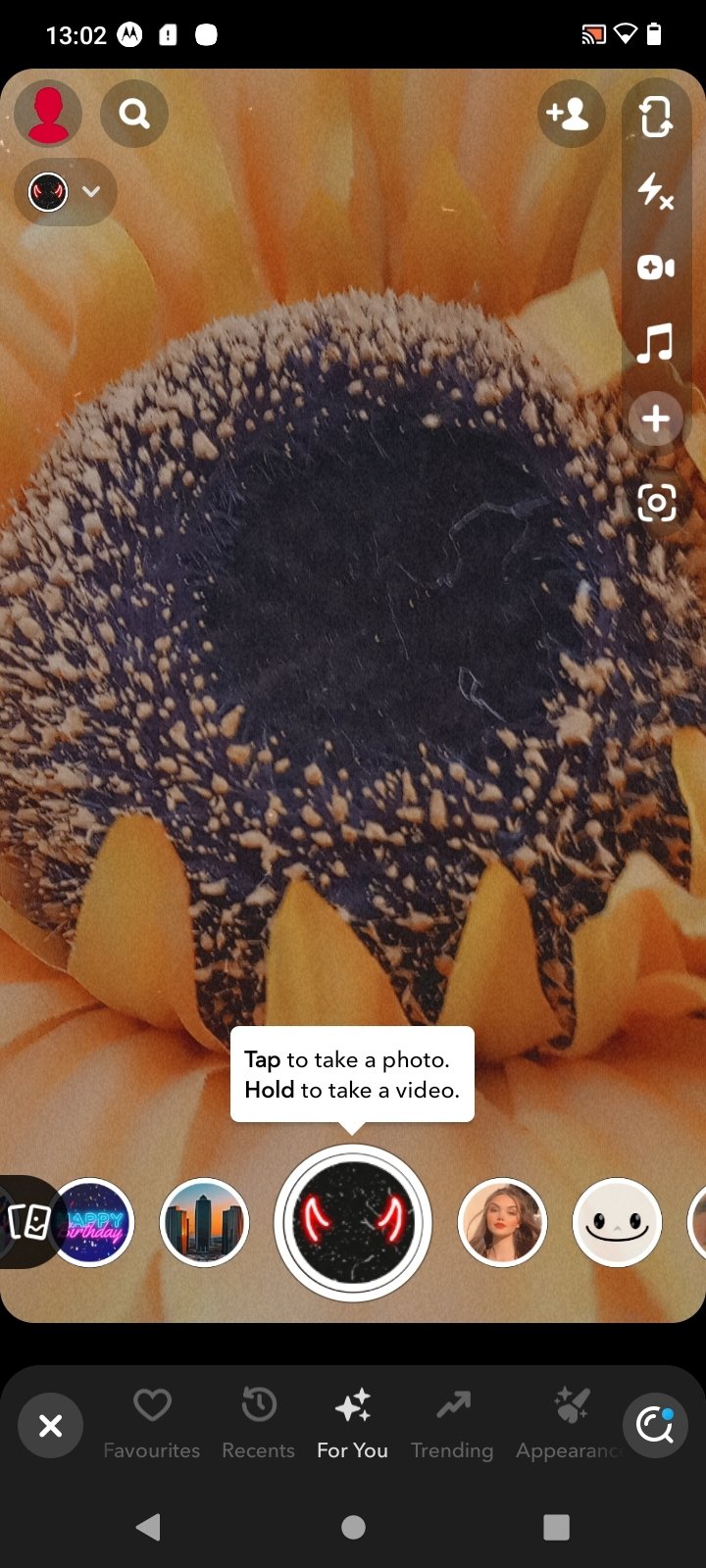Close the lens carousel

coord(51,1425)
